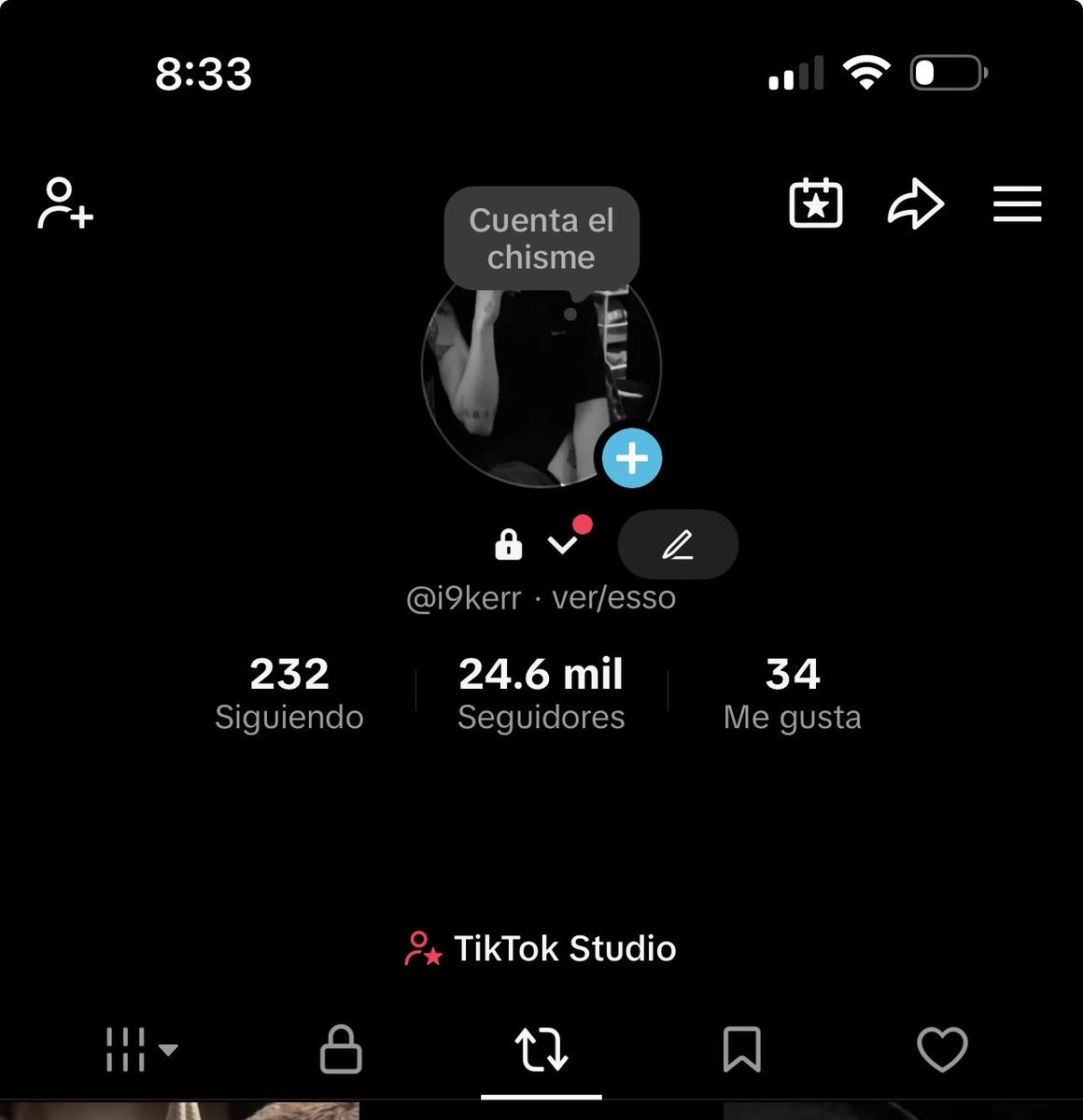Open the add friends icon
The height and width of the screenshot is (1120, 1083).
(x=65, y=203)
